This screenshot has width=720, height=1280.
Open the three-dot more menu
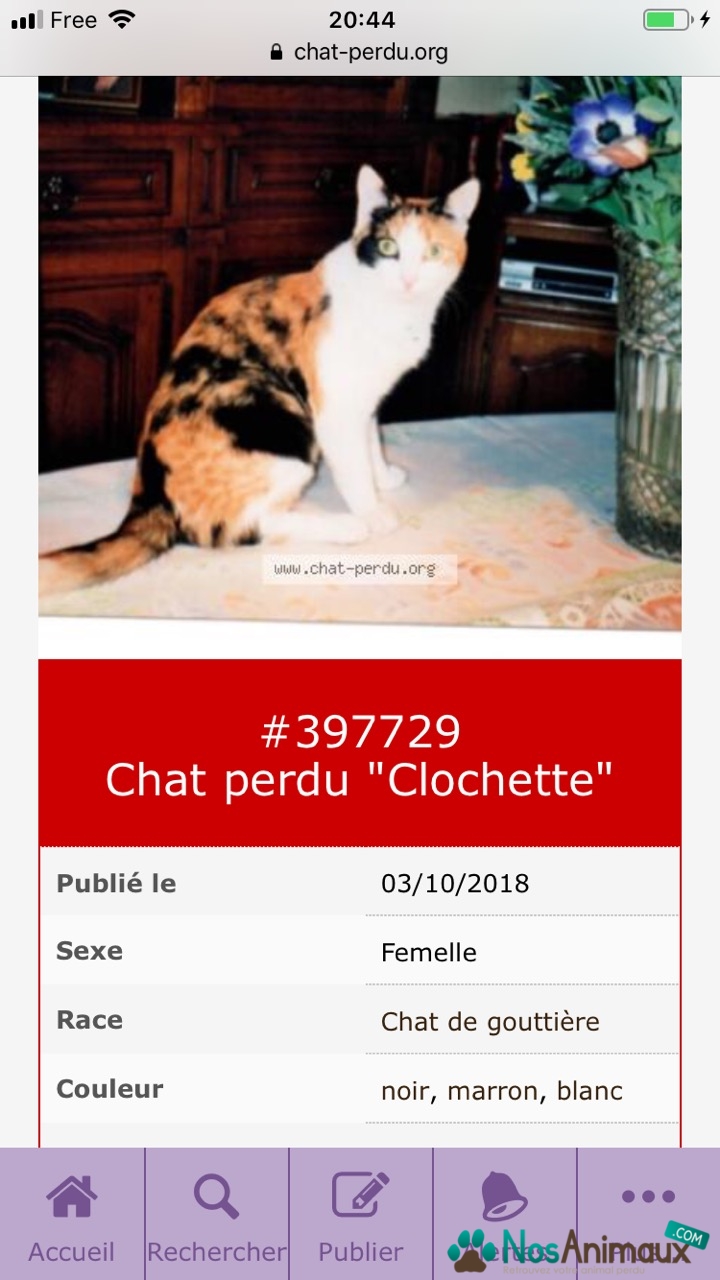coord(648,1198)
